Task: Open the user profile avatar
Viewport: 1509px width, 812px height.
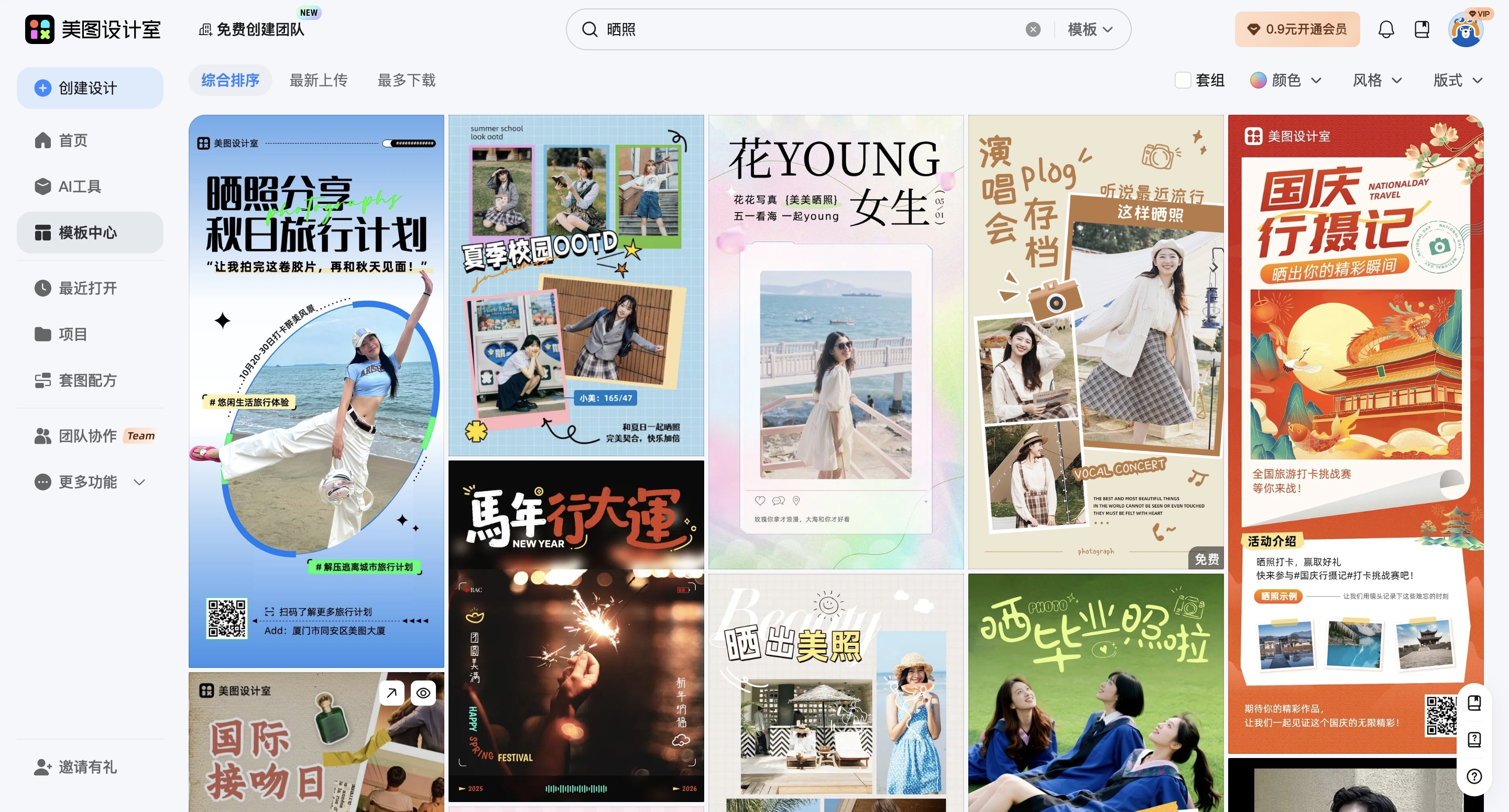Action: 1465,30
